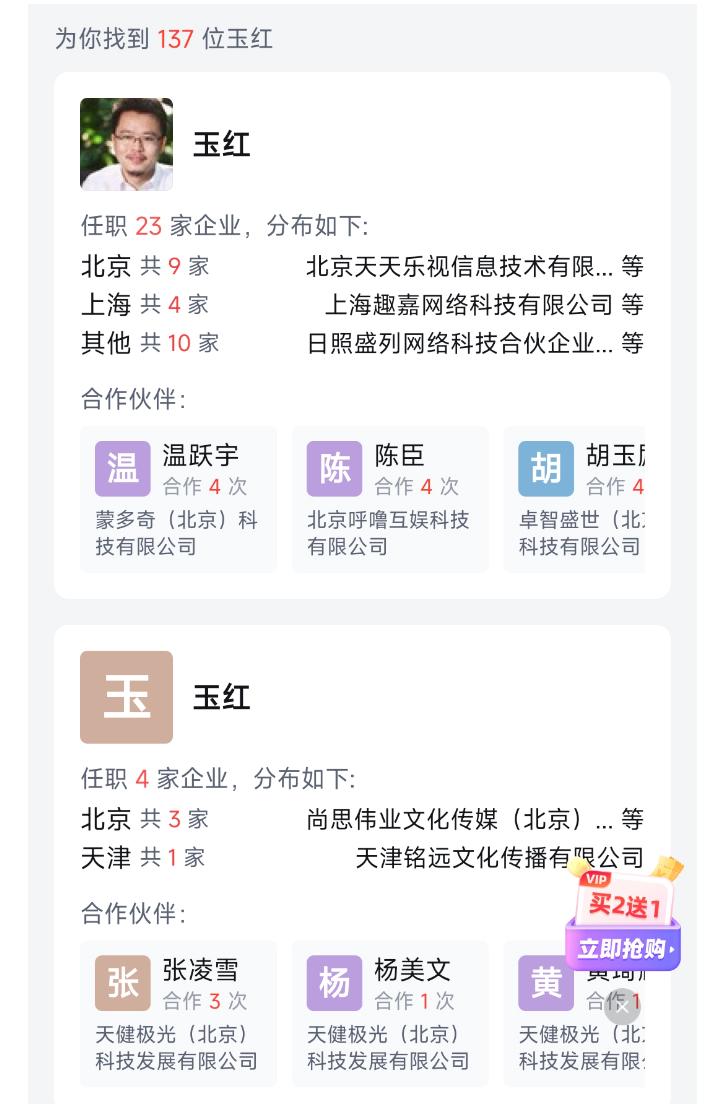Open partner card 张凌雪
722x1104 pixels.
click(x=178, y=1013)
